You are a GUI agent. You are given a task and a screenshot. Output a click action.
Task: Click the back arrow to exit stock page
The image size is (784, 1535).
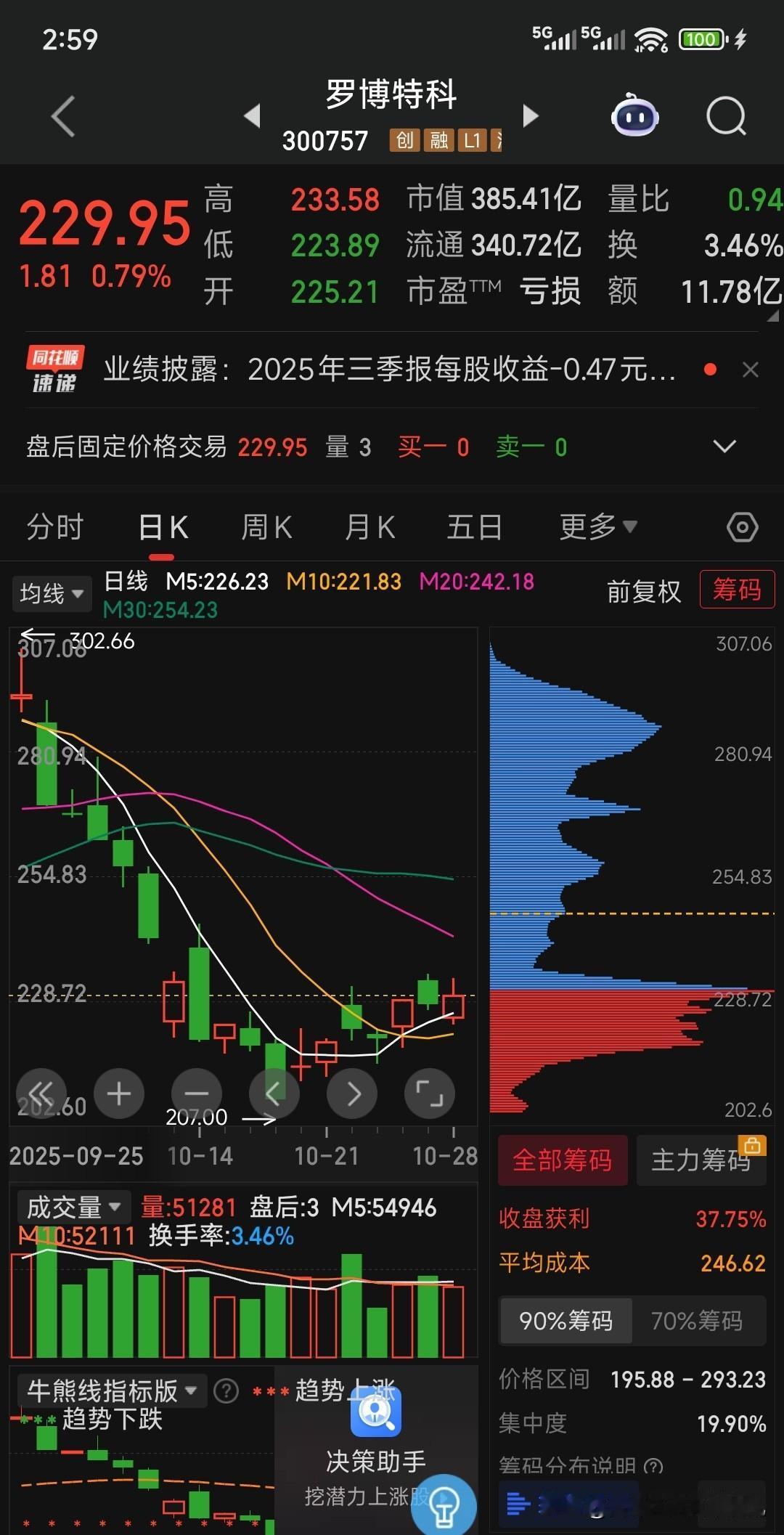[x=64, y=116]
